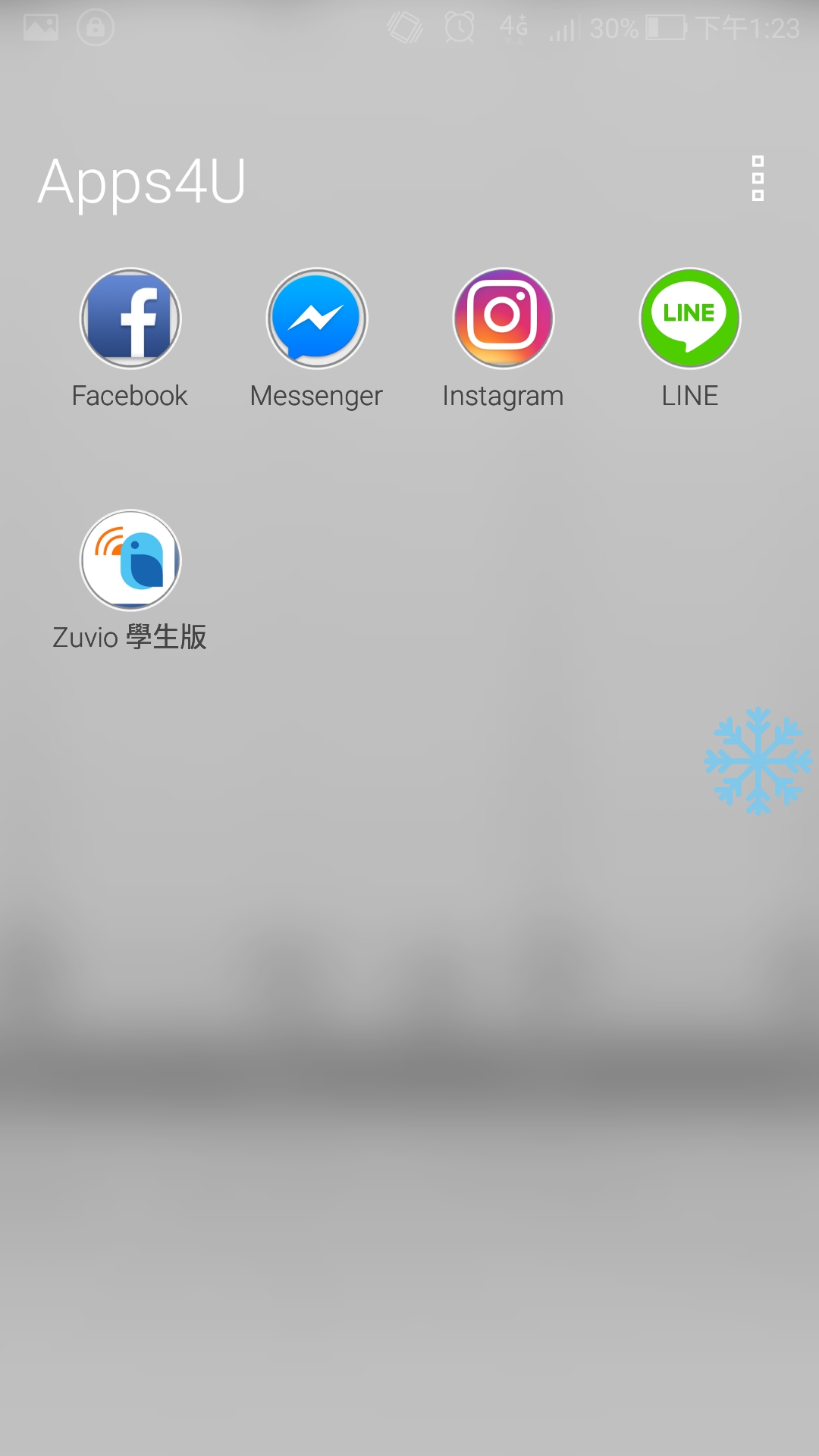Tap the screenshot notification icon
The height and width of the screenshot is (1456, 819).
point(42,29)
